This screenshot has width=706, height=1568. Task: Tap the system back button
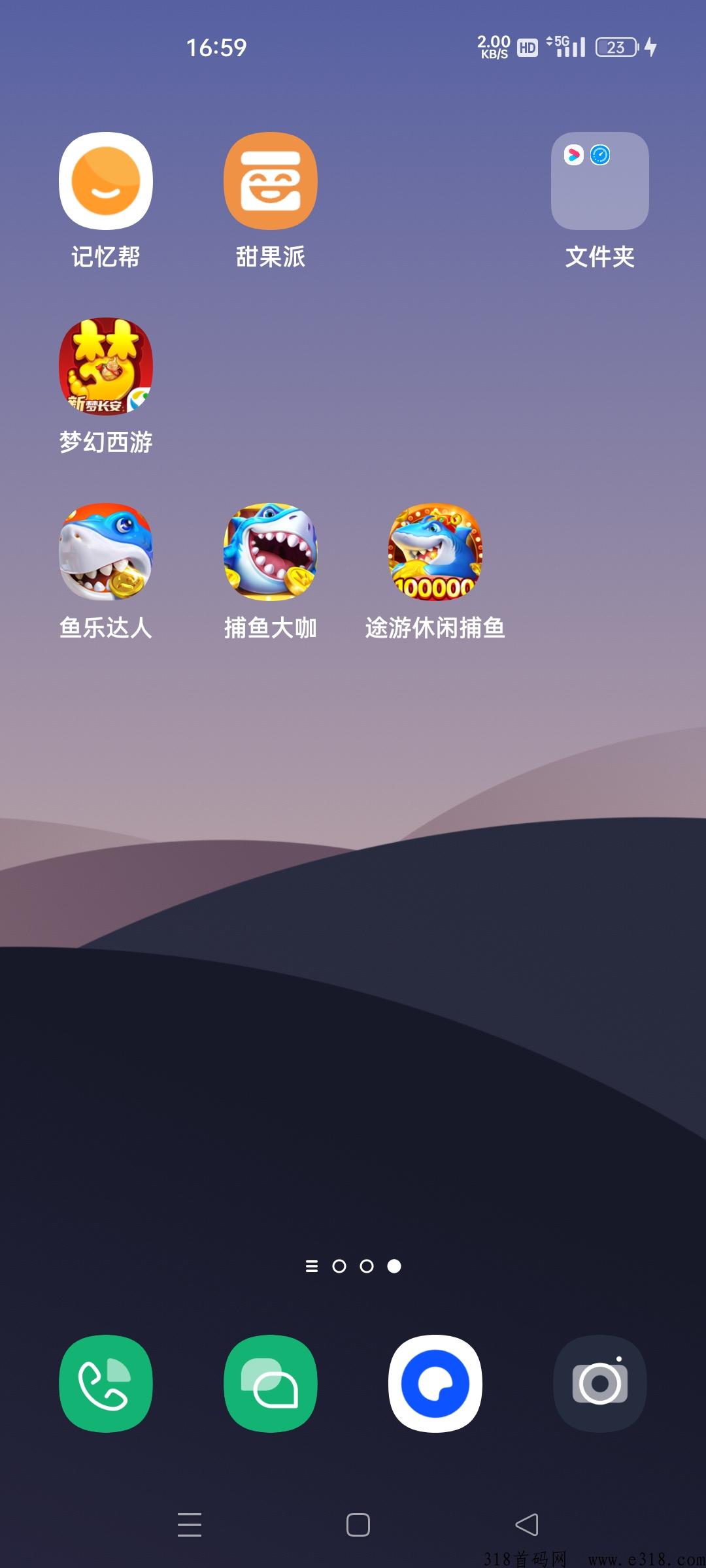527,1525
